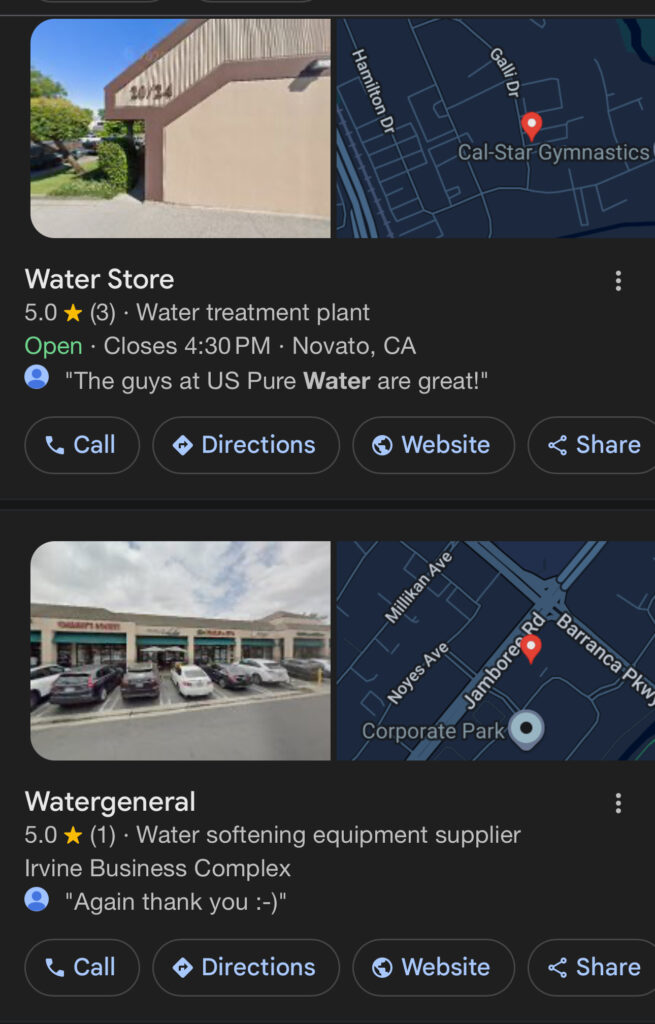View the Water Store storefront photo
655x1024 pixels.
tap(180, 128)
